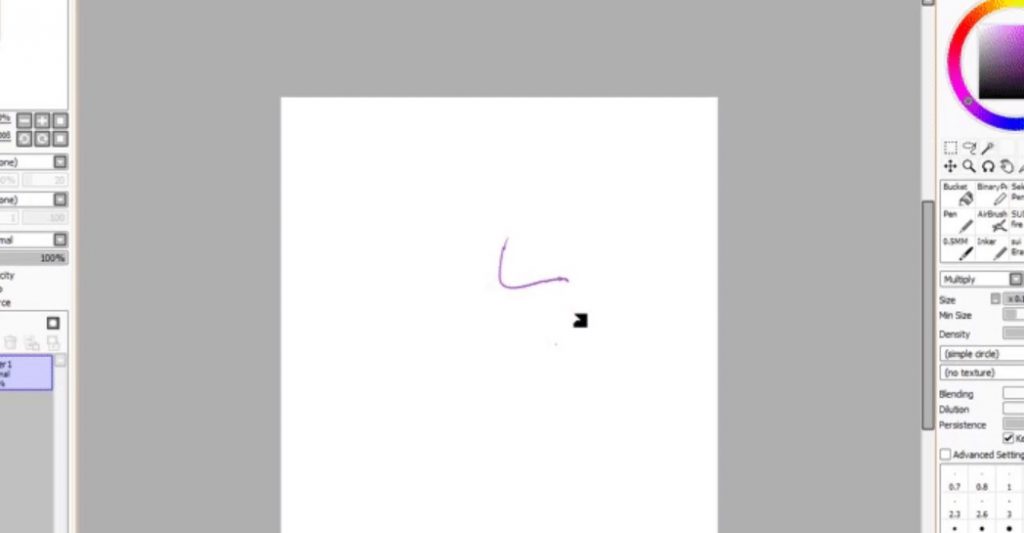1024x533 pixels.
Task: Activate the rectangular selection tool
Action: (x=950, y=148)
